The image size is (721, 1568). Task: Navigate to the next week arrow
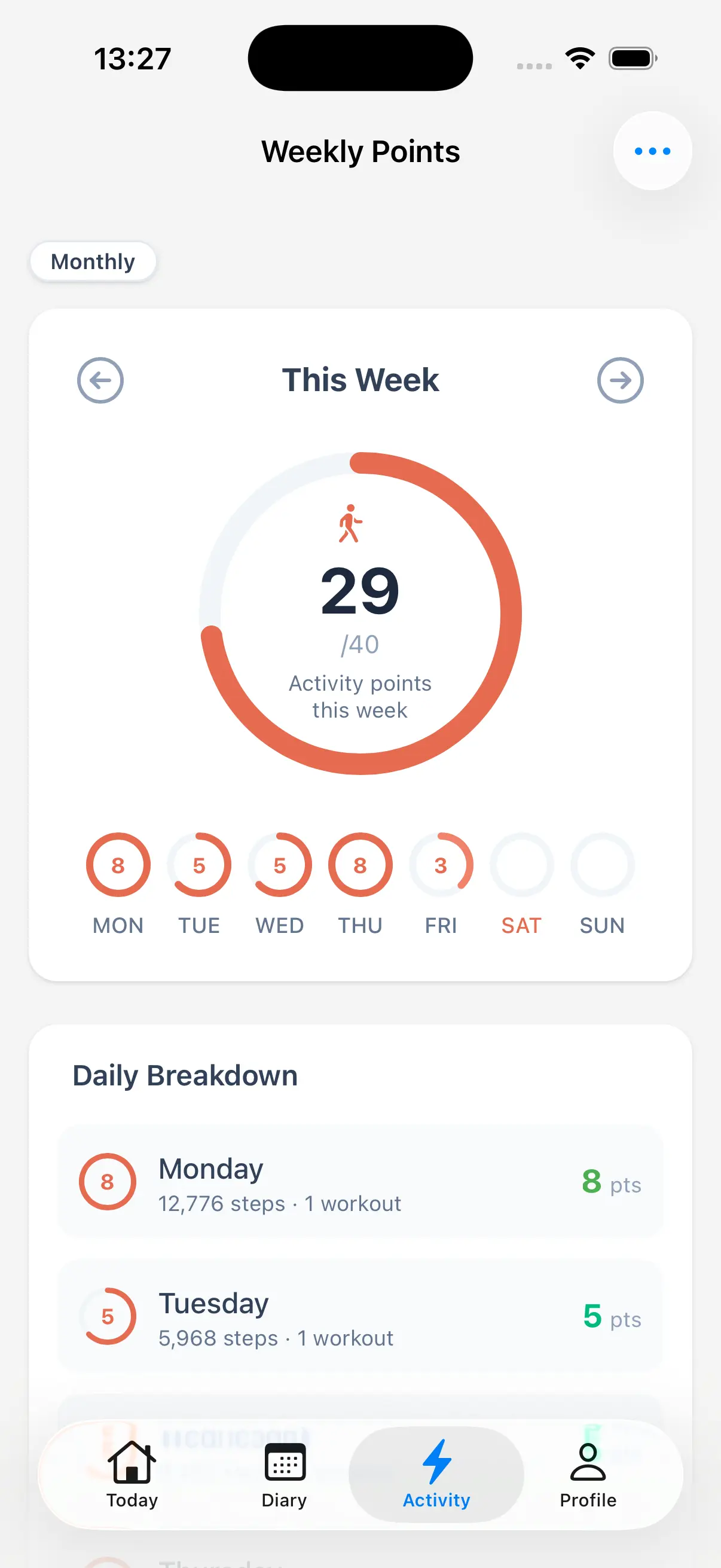pos(621,379)
